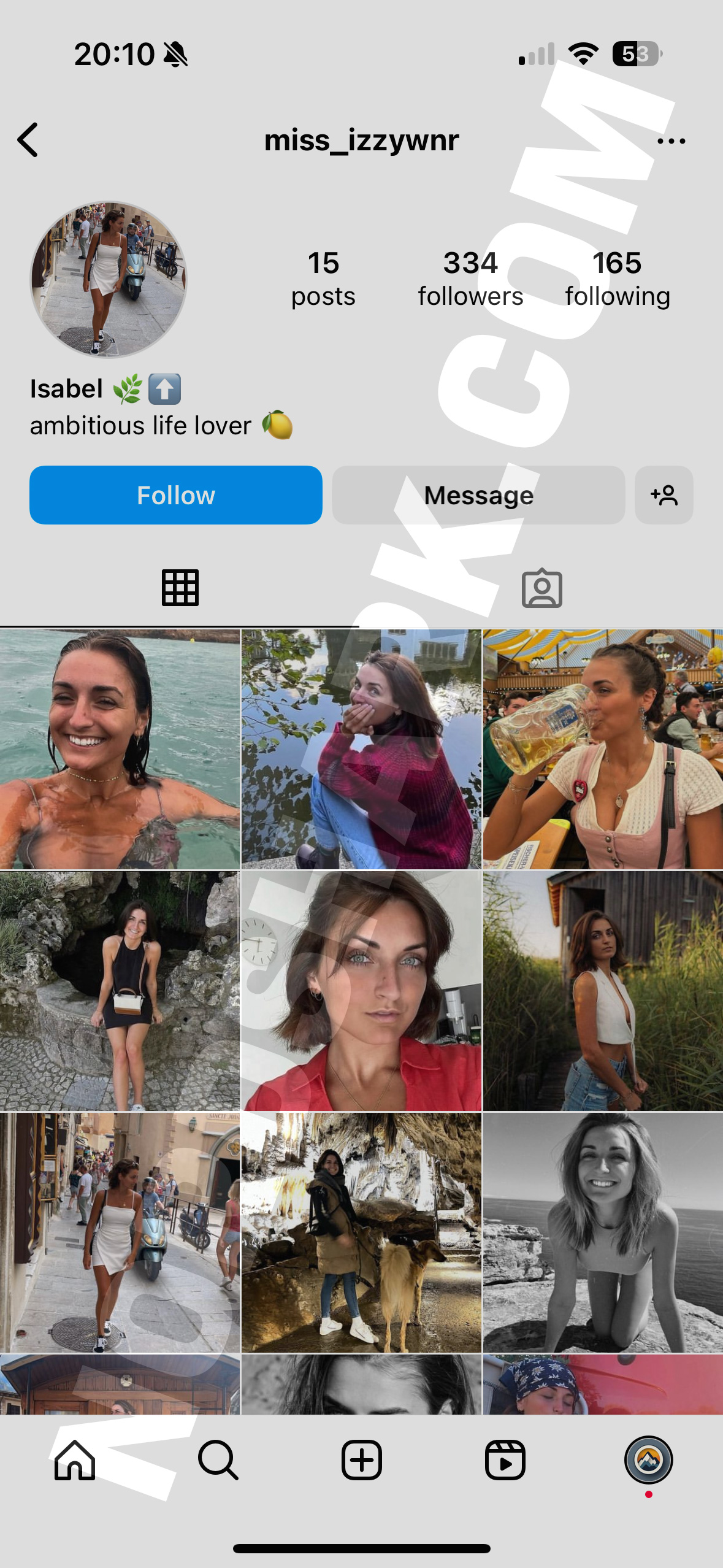
Task: Send a message to this profile
Action: [478, 495]
